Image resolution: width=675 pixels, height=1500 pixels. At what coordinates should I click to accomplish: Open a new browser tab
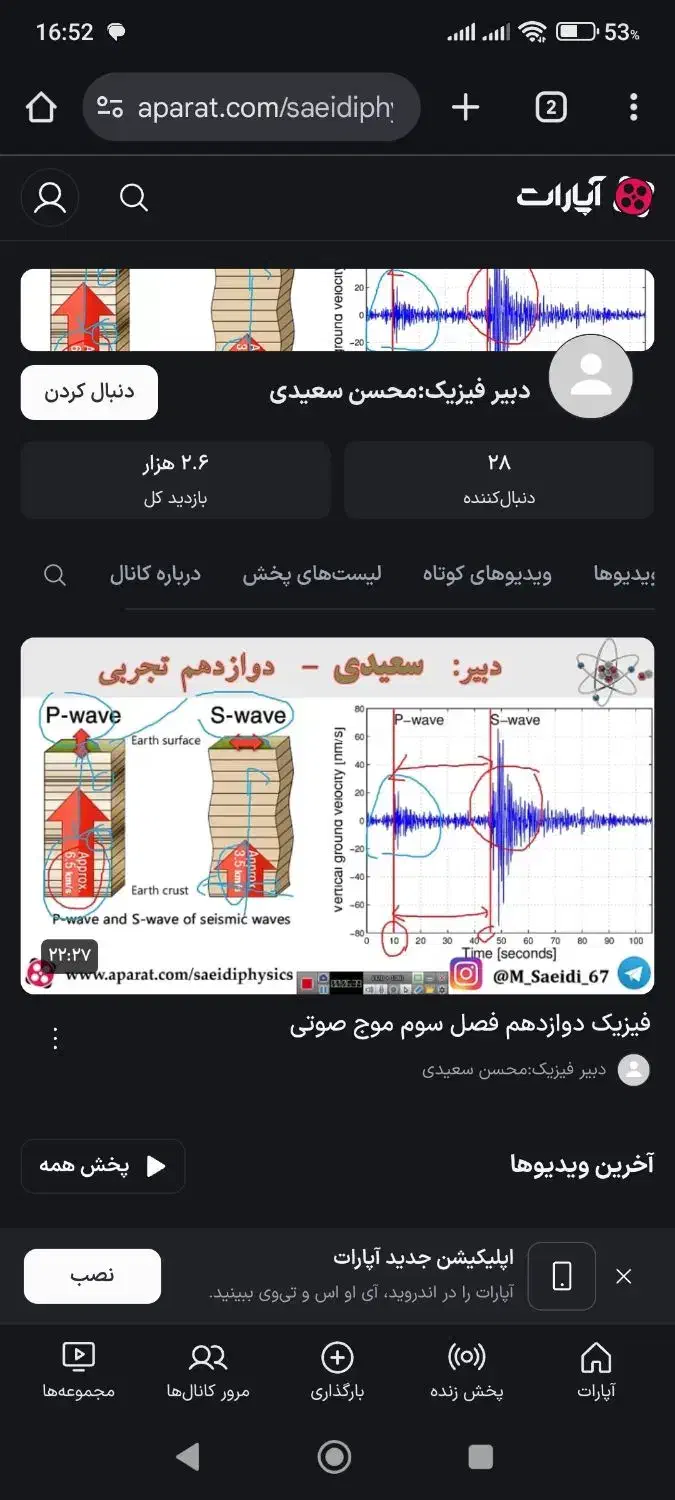[465, 108]
